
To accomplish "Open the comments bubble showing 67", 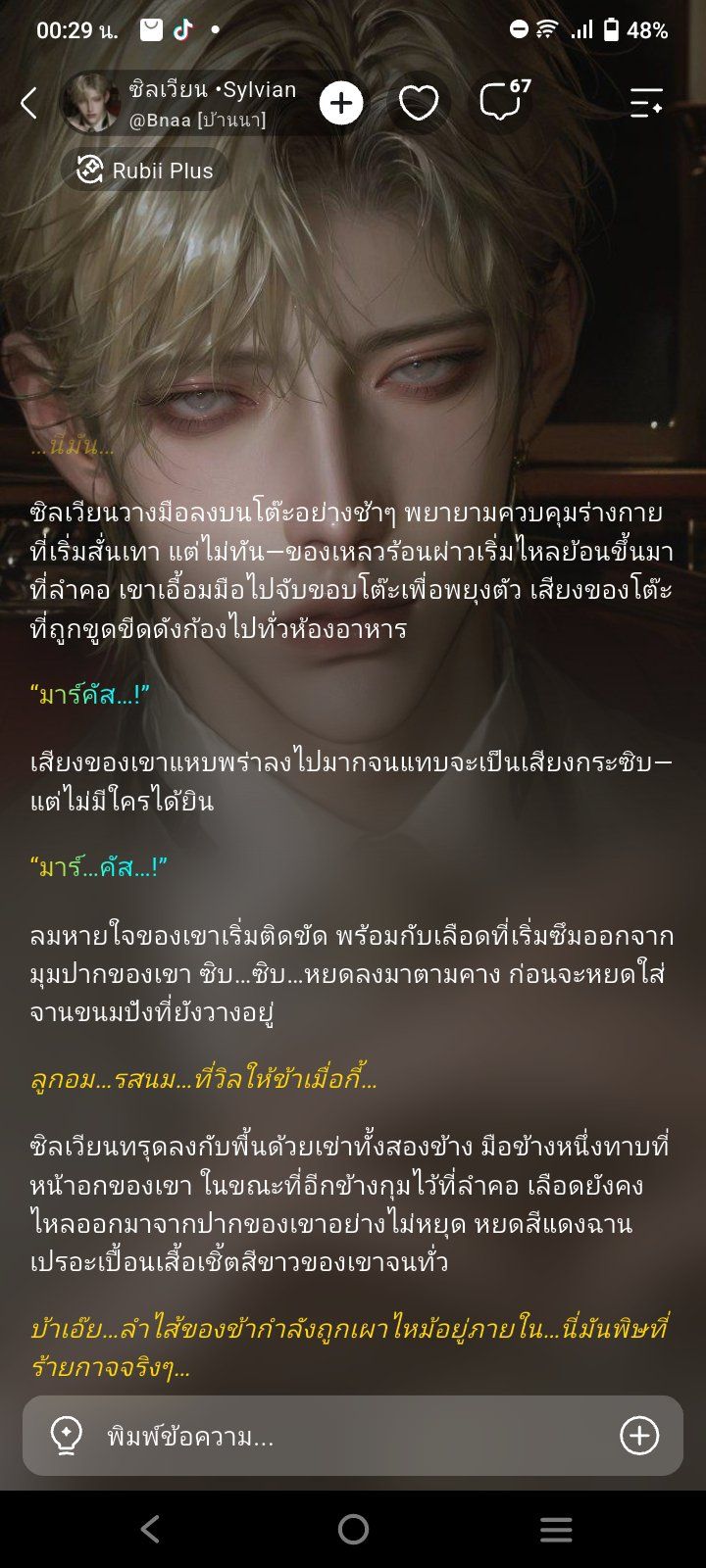I will tap(504, 101).
